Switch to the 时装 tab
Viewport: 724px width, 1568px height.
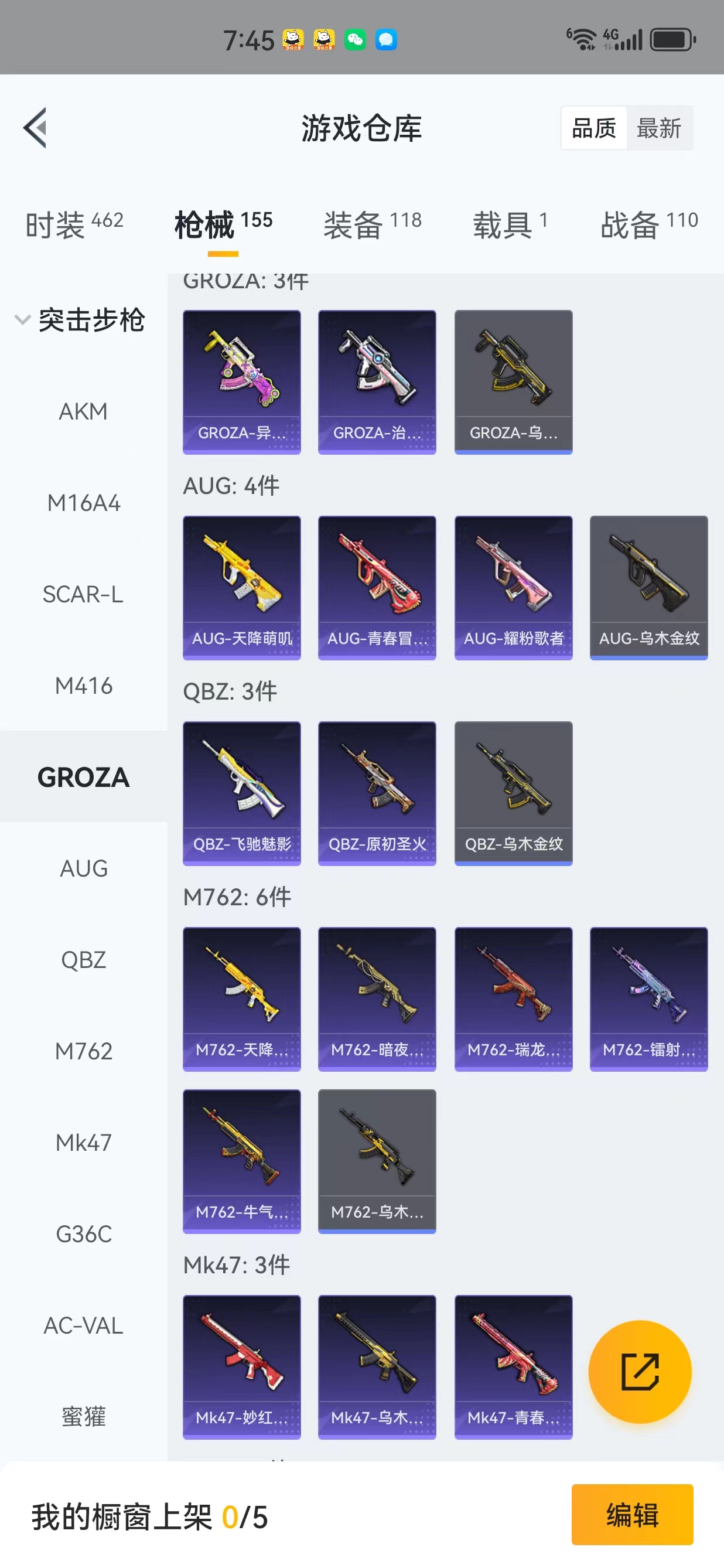pyautogui.click(x=74, y=224)
